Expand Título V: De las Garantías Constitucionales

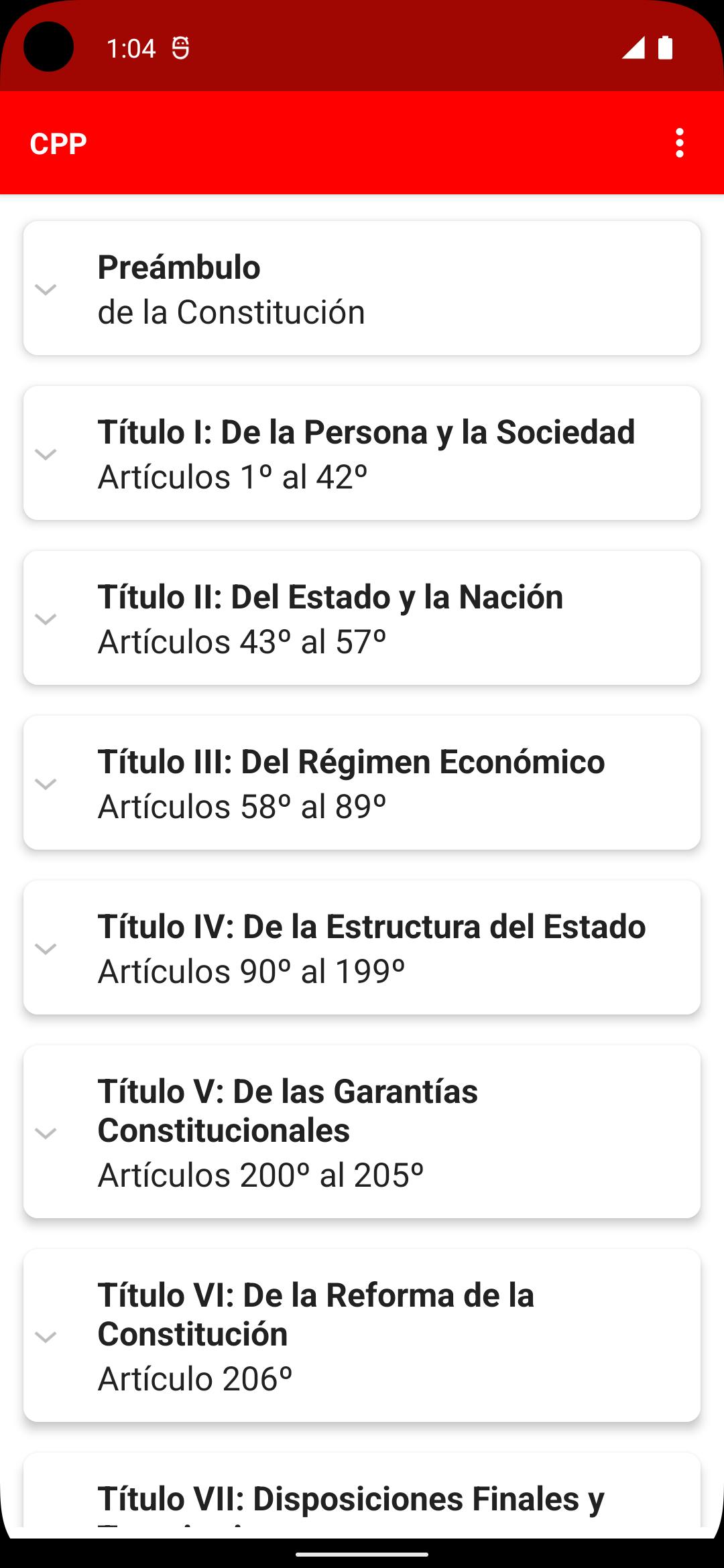click(362, 1132)
